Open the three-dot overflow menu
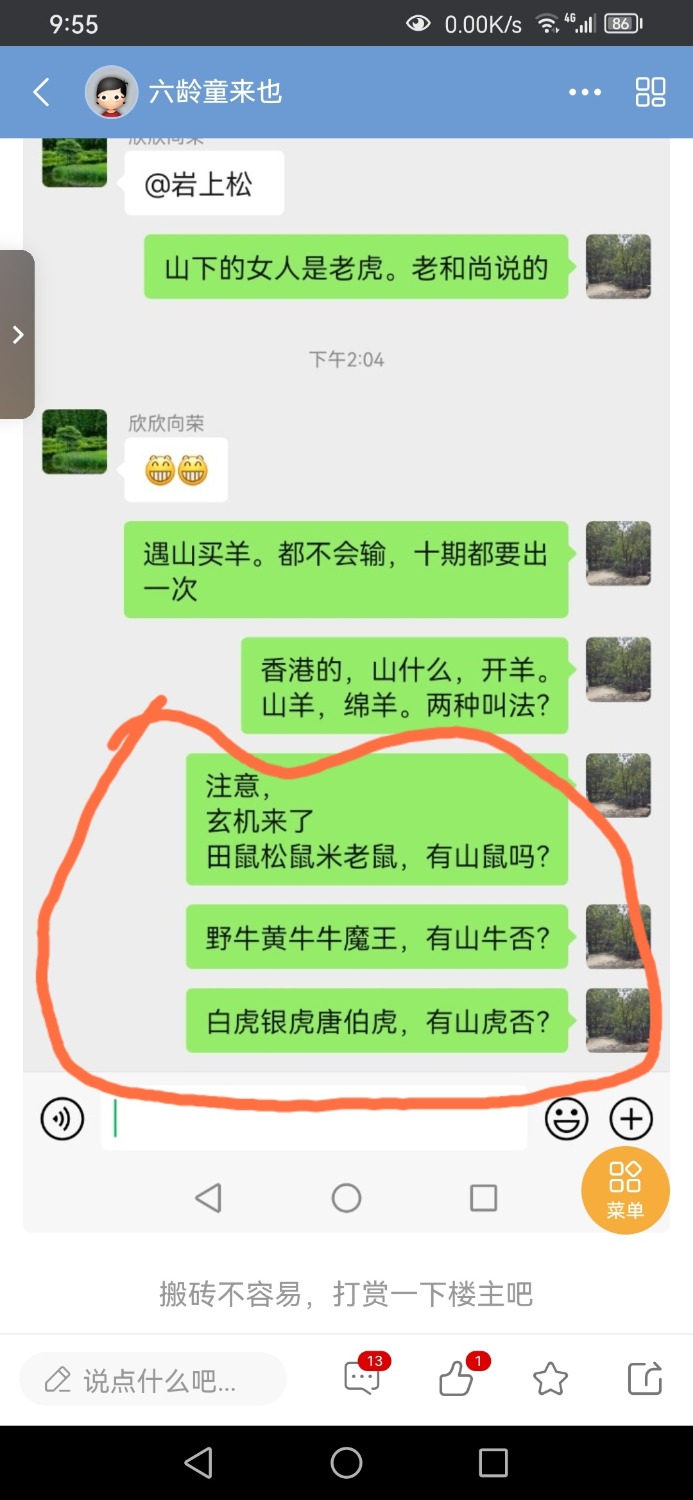Viewport: 693px width, 1500px height. (585, 92)
